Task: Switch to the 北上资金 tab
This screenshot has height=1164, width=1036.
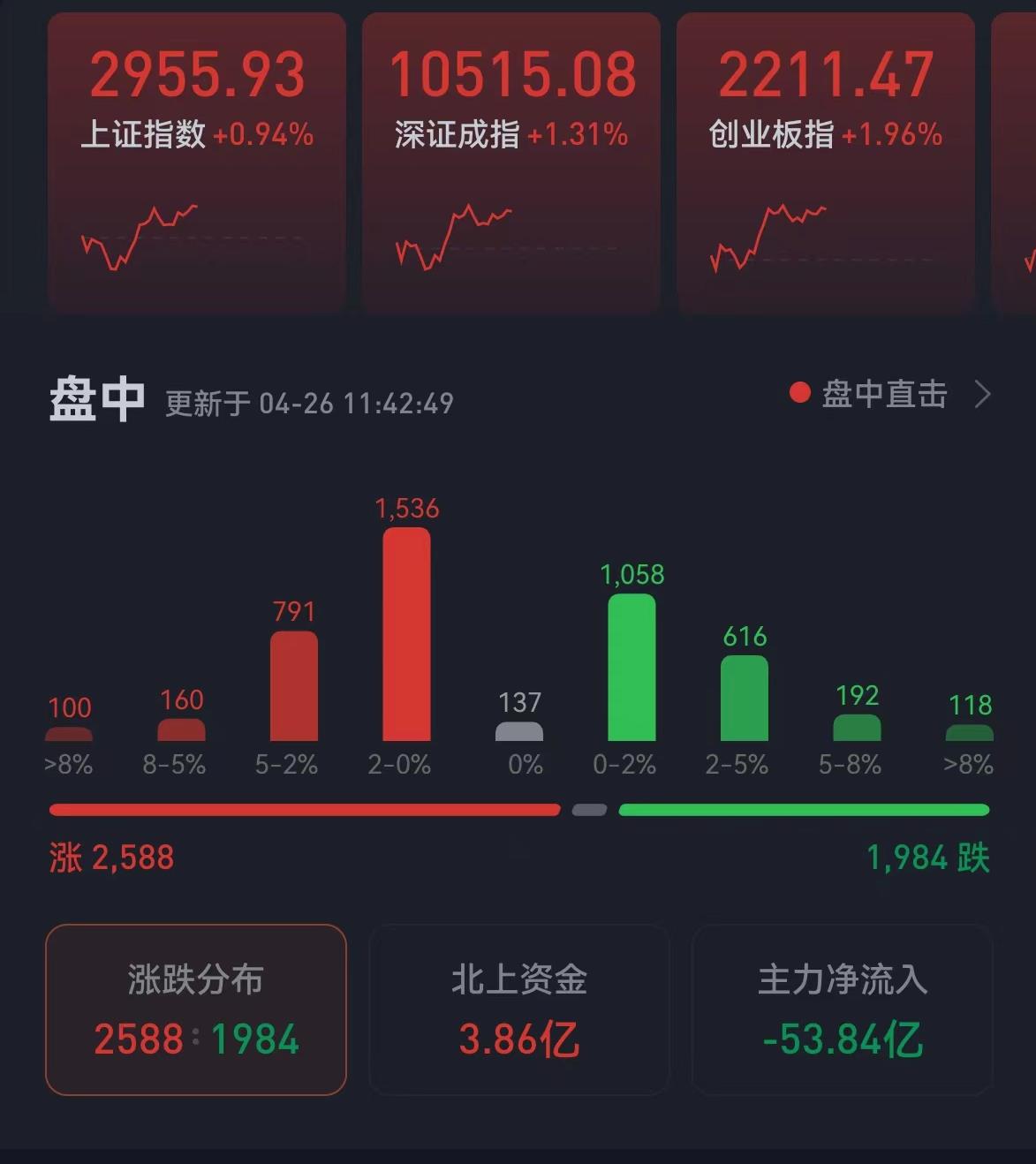Action: [x=518, y=1009]
